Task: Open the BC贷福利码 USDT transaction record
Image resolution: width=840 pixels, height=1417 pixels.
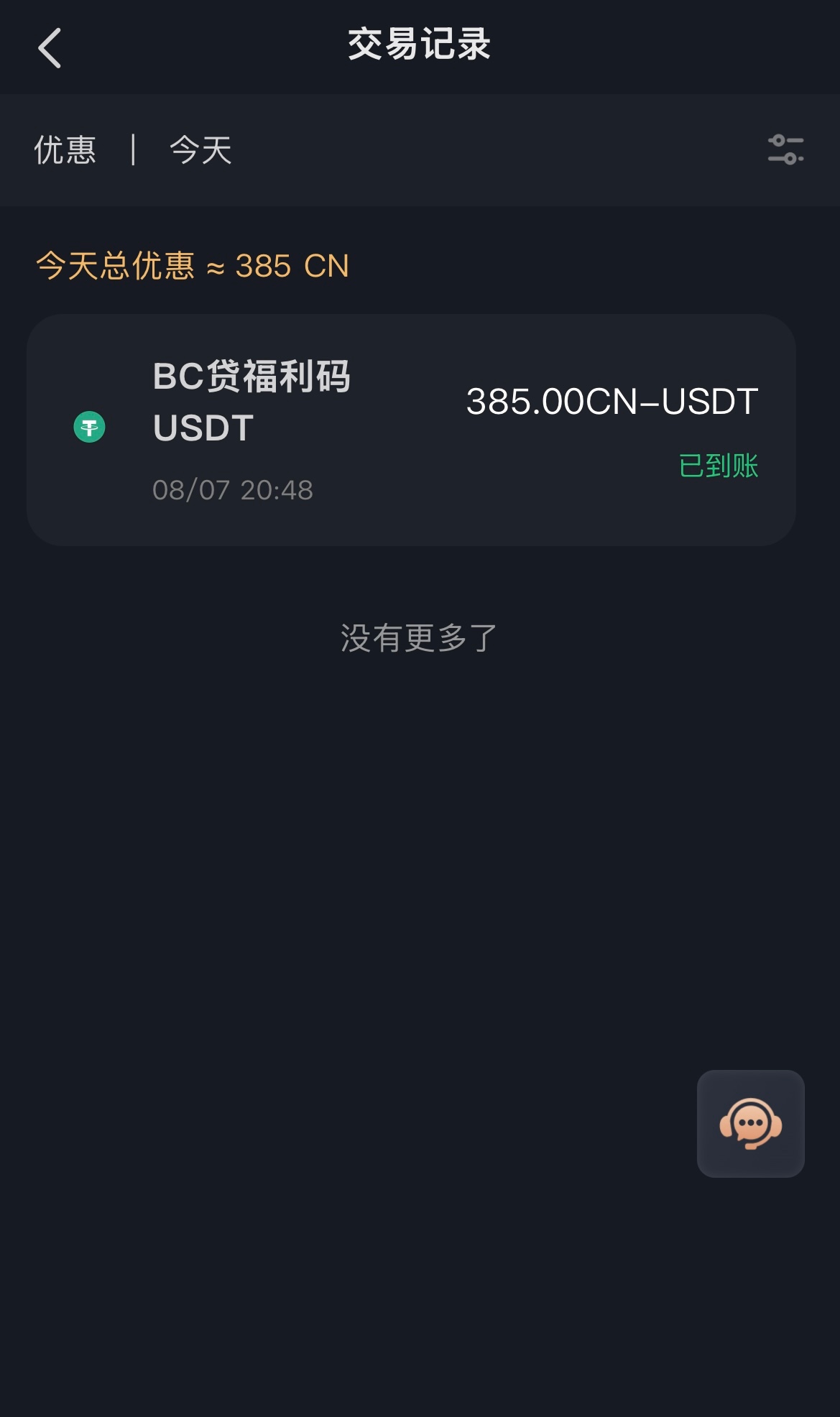Action: pos(411,430)
